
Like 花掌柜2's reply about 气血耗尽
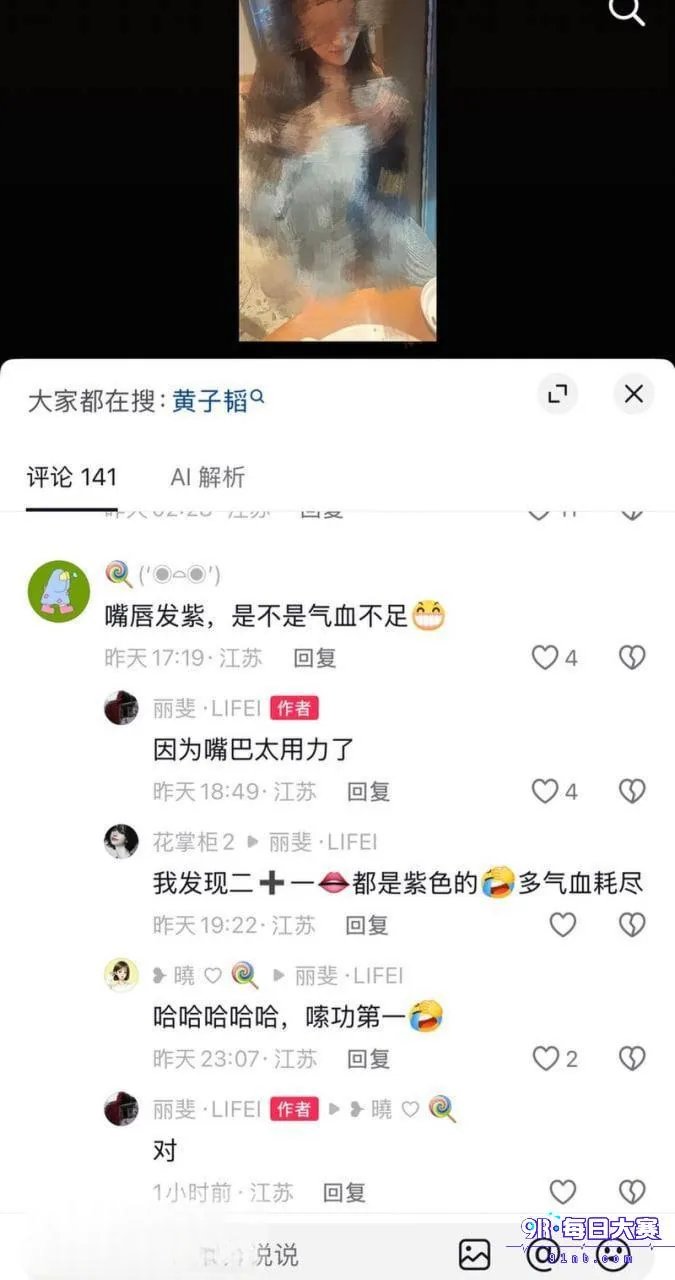[x=563, y=925]
